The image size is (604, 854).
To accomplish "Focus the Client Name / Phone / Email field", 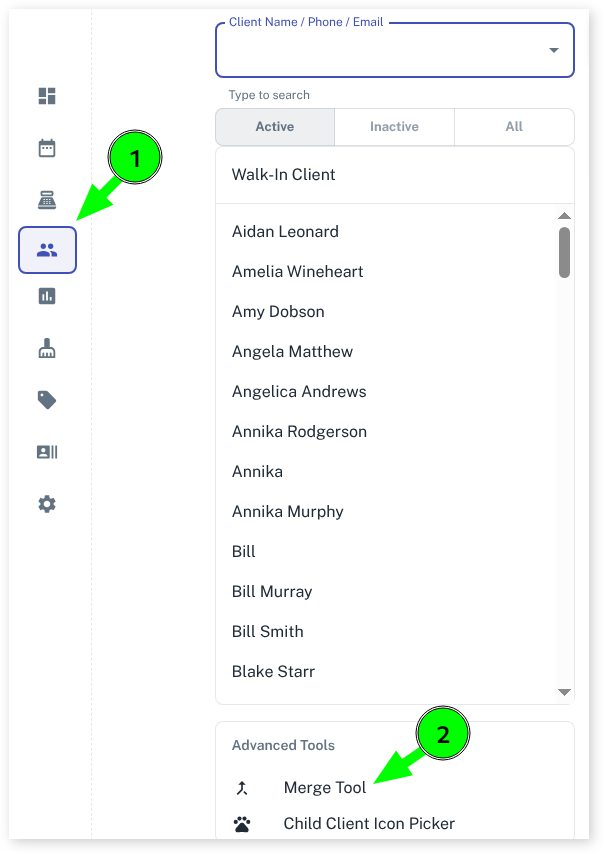I will click(x=380, y=51).
